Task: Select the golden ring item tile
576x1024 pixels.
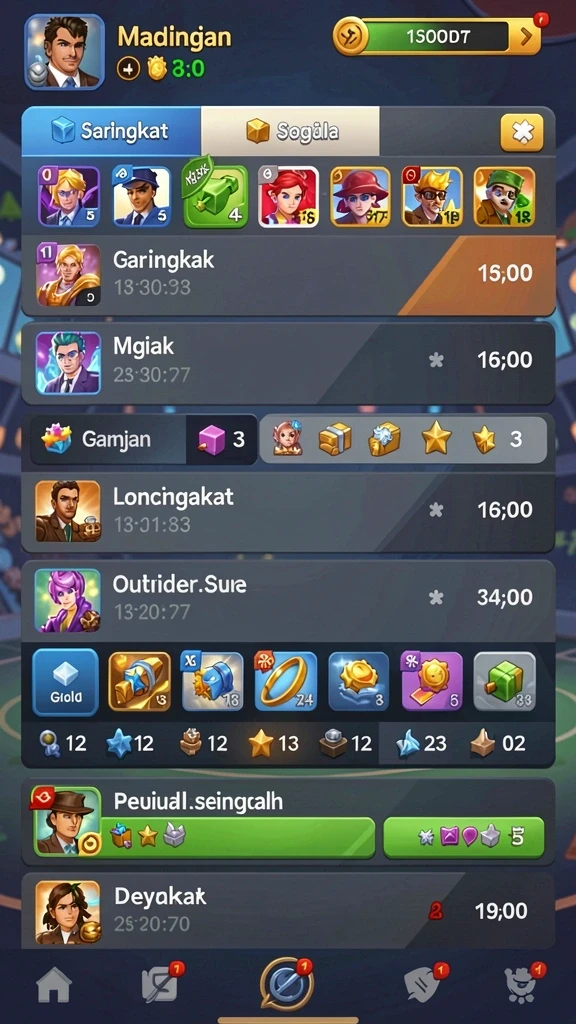Action: pyautogui.click(x=285, y=681)
